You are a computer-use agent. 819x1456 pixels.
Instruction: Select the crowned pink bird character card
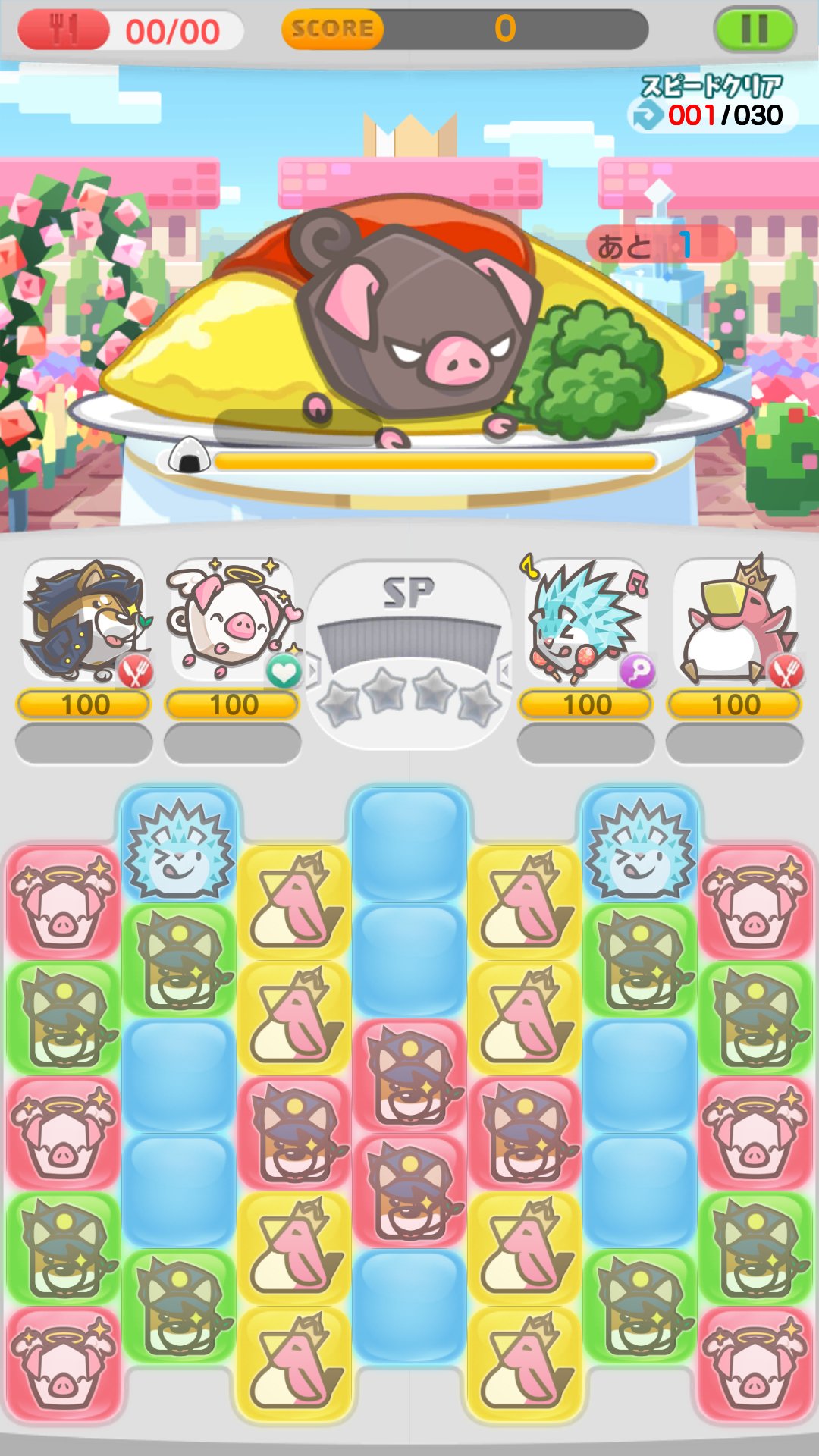pyautogui.click(x=734, y=622)
